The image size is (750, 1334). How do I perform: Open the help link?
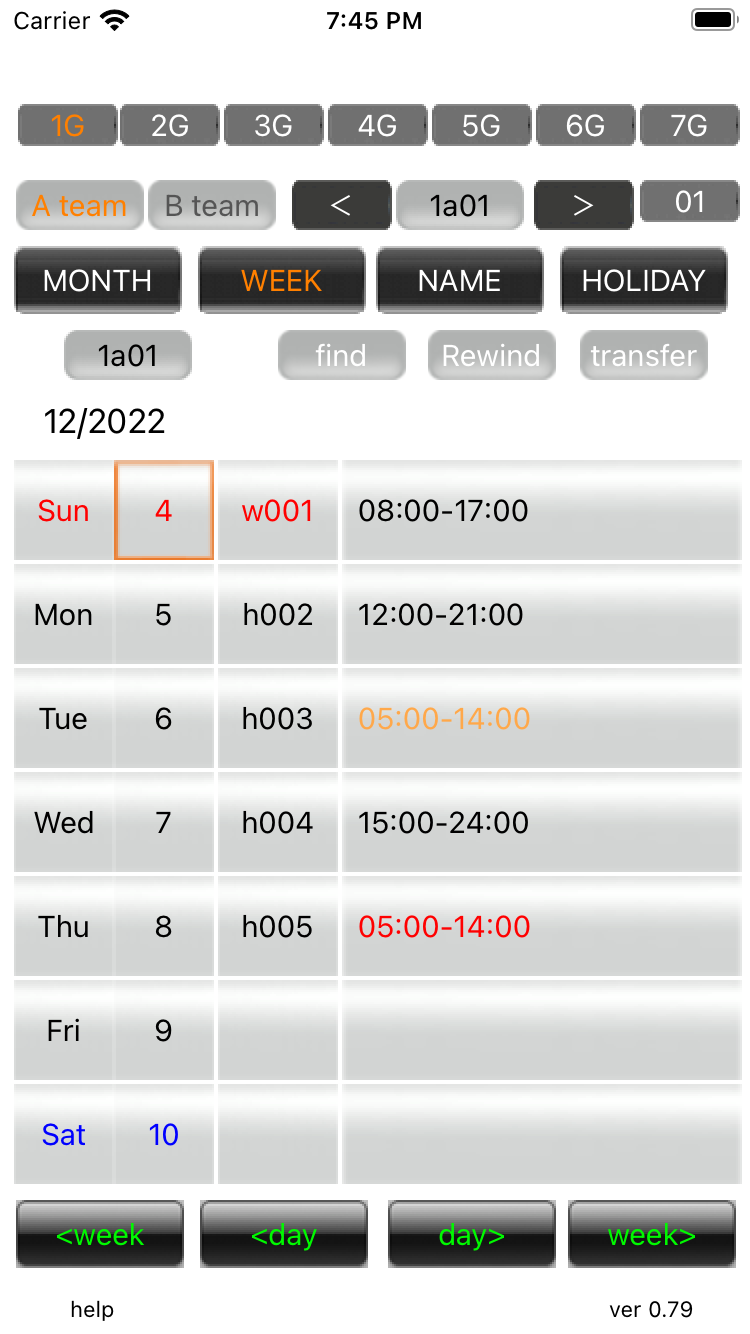point(92,1310)
